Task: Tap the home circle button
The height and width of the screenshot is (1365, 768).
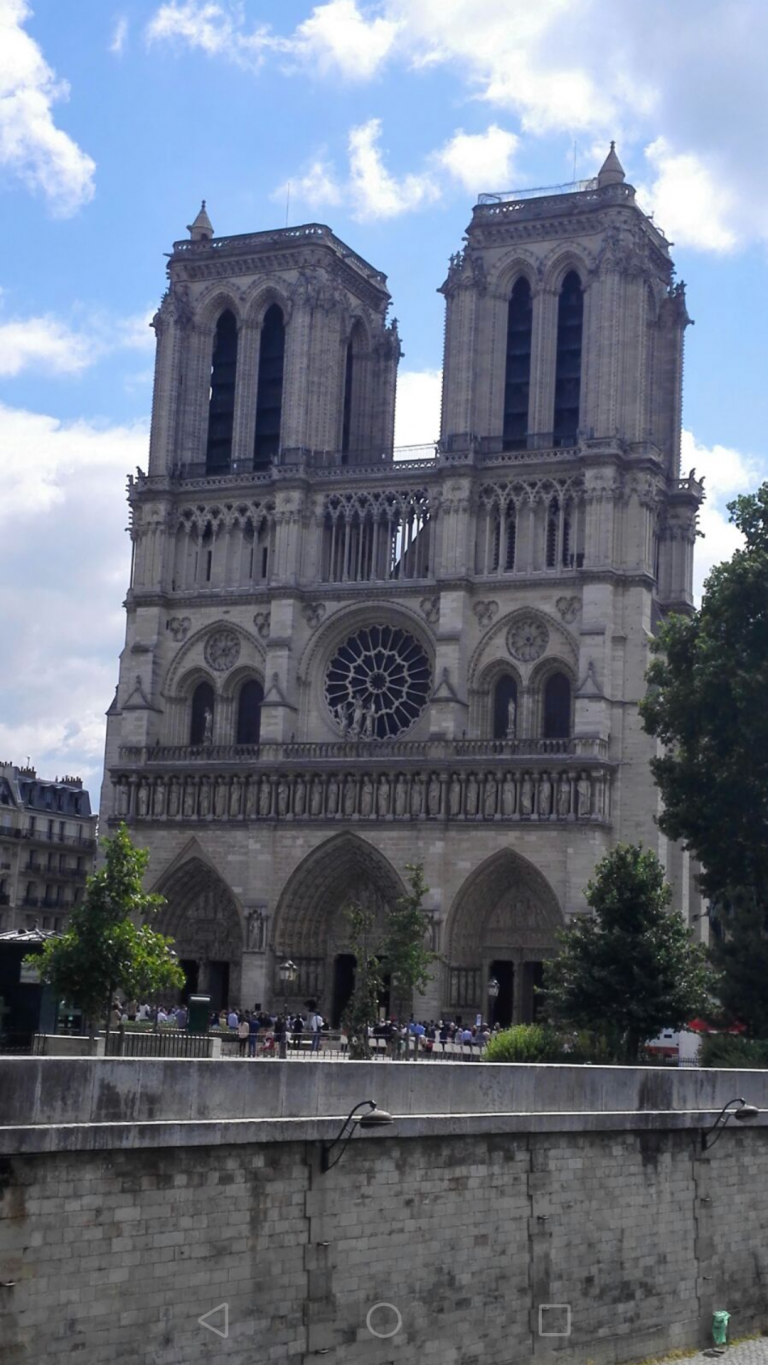Action: [x=384, y=1320]
